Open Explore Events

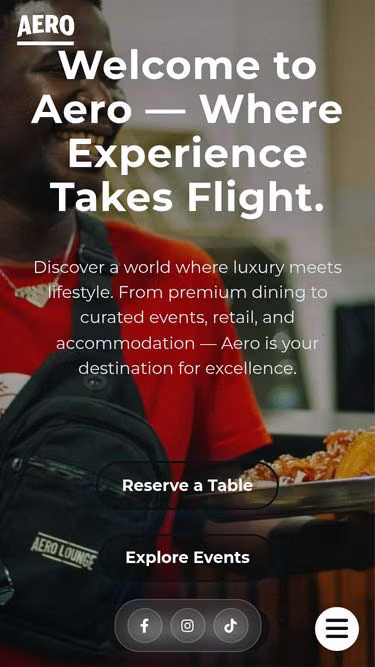[188, 557]
